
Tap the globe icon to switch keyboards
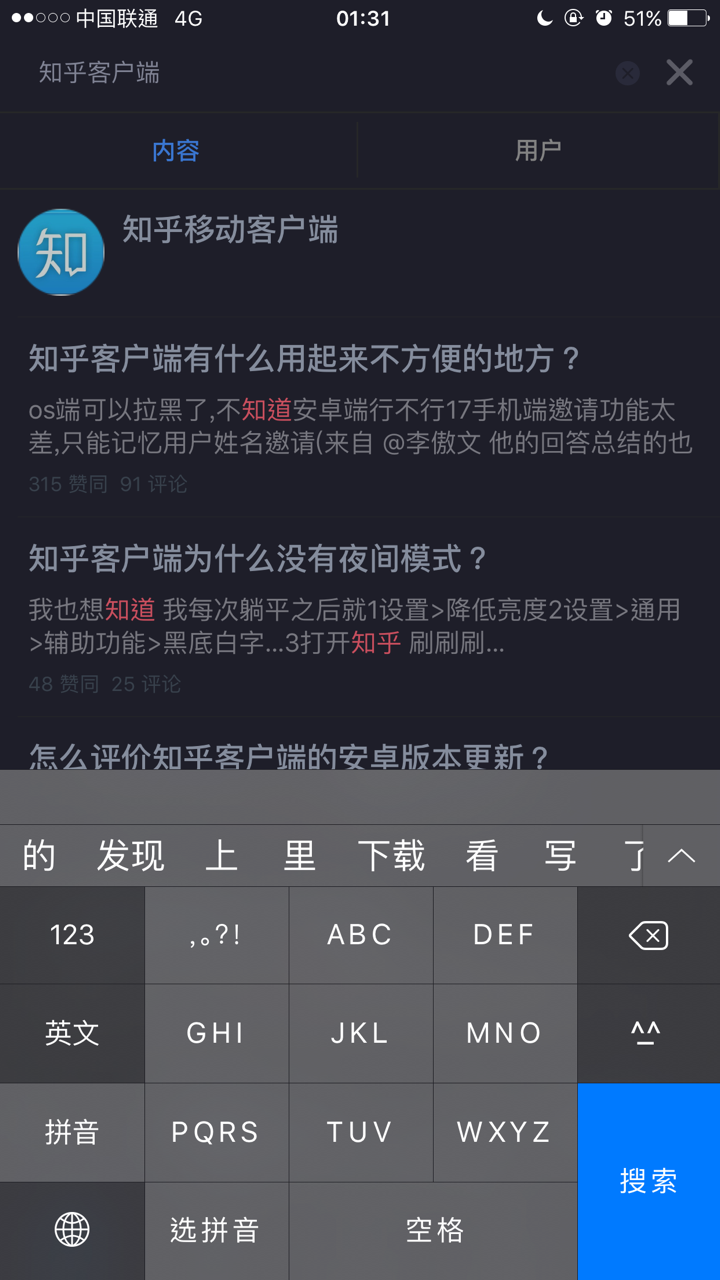click(71, 1231)
